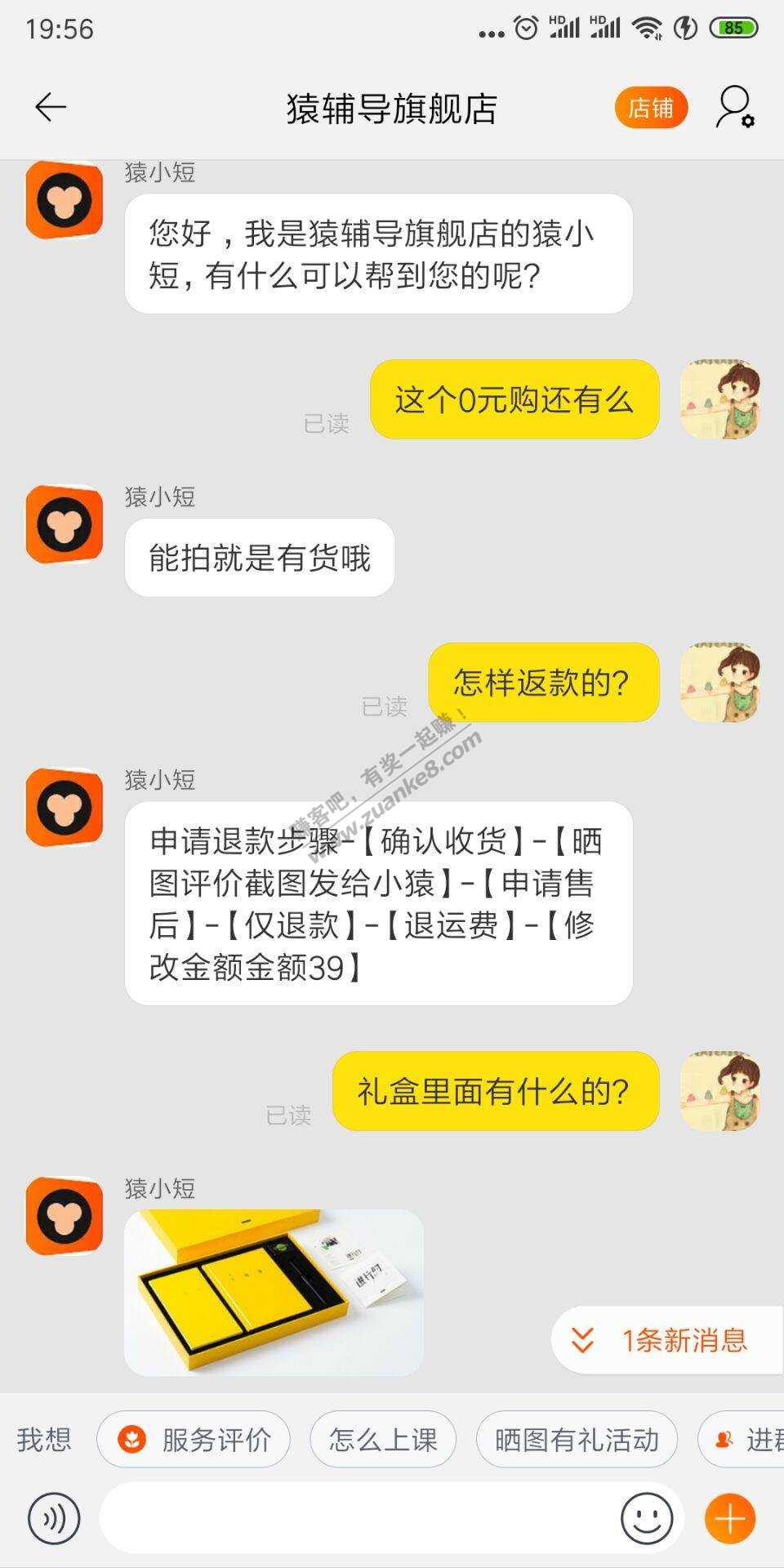The width and height of the screenshot is (784, 1568).
Task: Open the emoji picker
Action: coord(647,1518)
